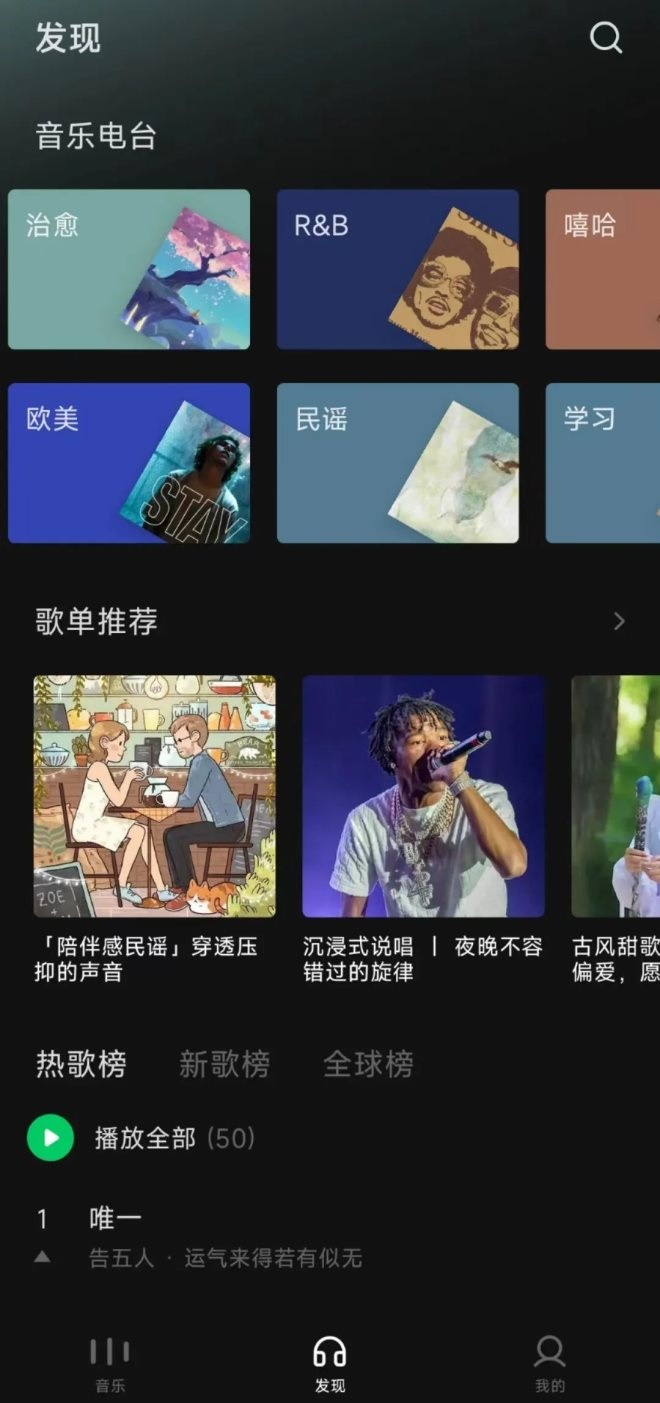Switch to the 热歌榜 tab
Image resolution: width=660 pixels, height=1403 pixels.
81,1064
